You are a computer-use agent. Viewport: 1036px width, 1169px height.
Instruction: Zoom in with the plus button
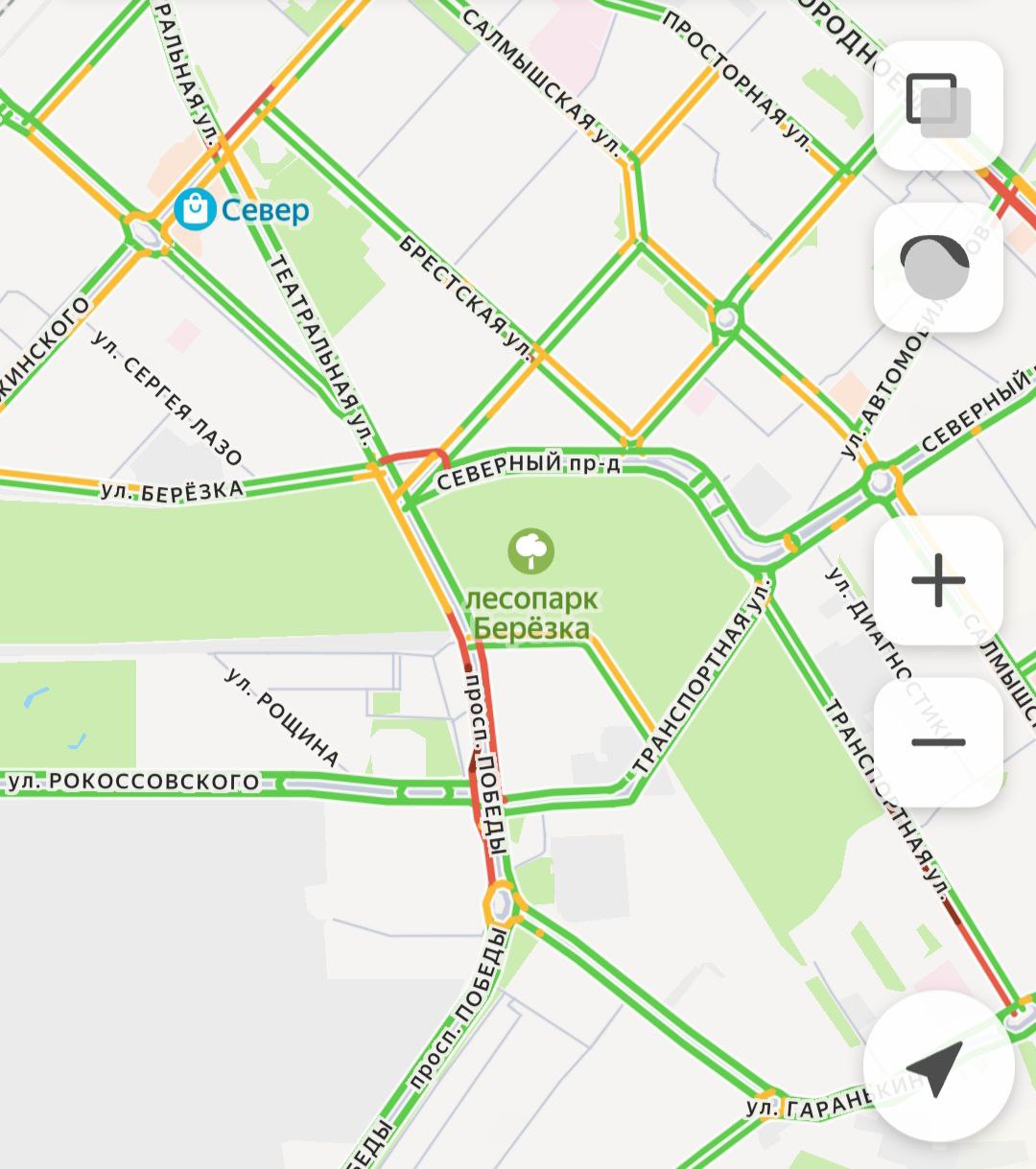tap(938, 580)
